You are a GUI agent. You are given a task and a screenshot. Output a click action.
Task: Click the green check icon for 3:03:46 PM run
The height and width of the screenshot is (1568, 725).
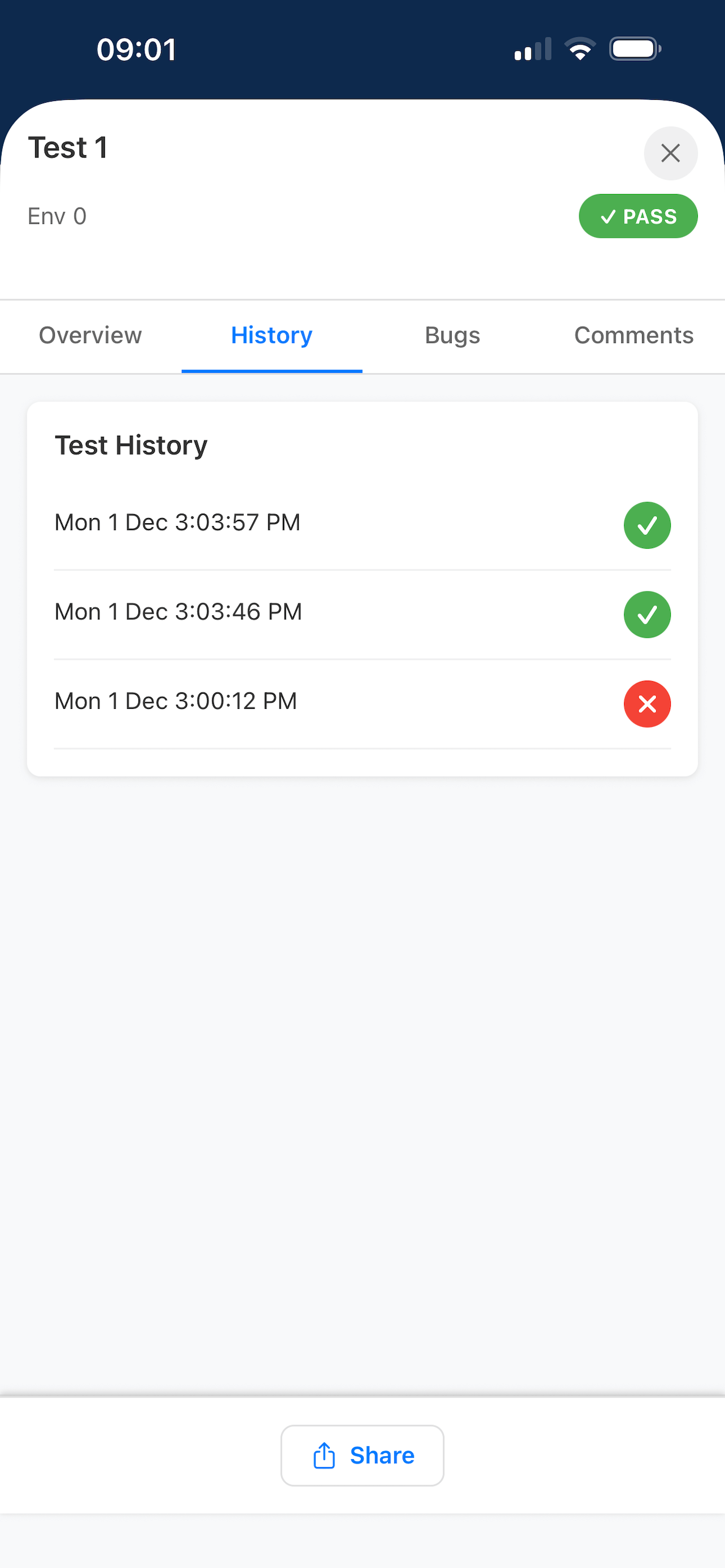[x=647, y=614]
